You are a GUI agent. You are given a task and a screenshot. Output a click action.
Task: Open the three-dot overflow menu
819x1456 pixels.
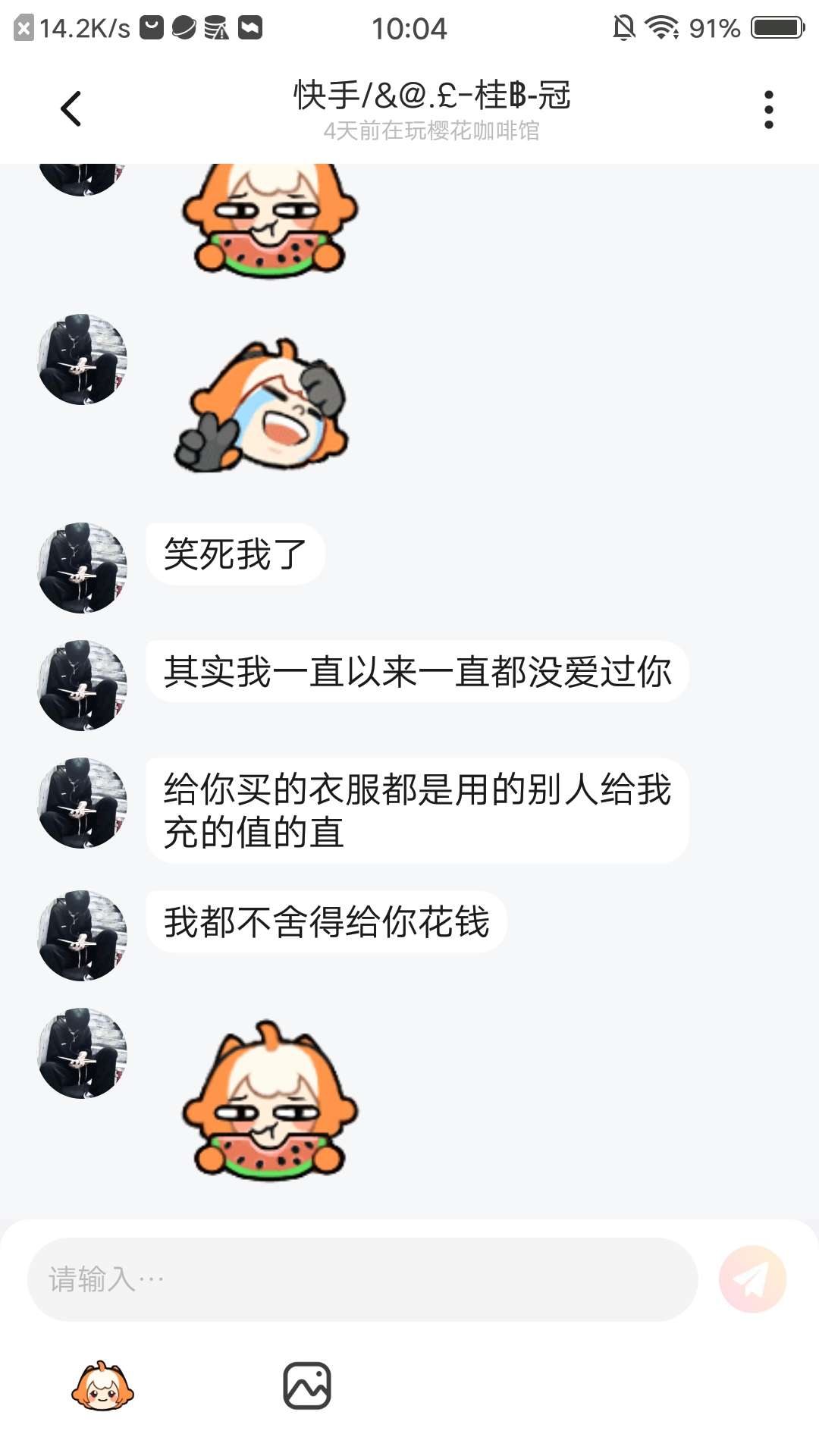pyautogui.click(x=768, y=110)
